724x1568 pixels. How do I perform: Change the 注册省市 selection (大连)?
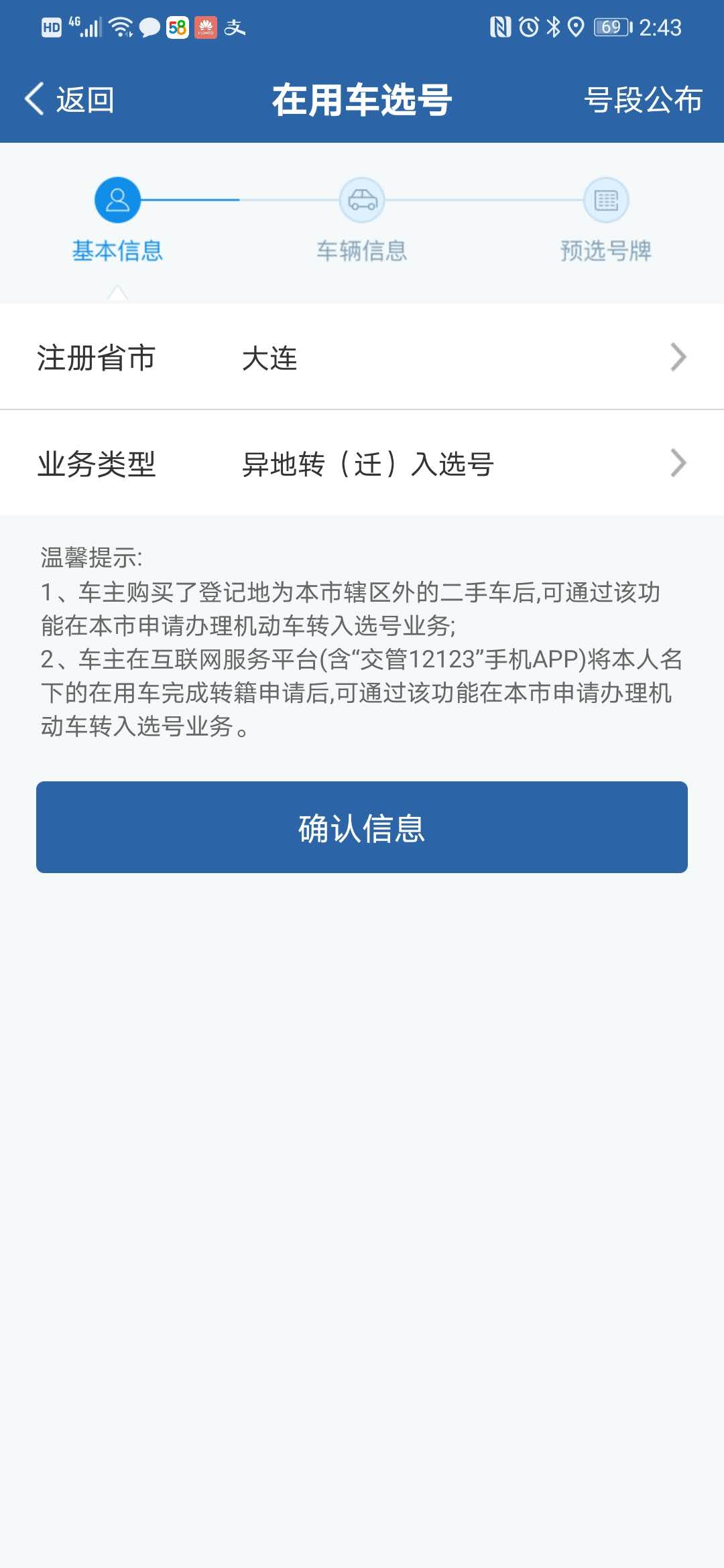pyautogui.click(x=362, y=357)
